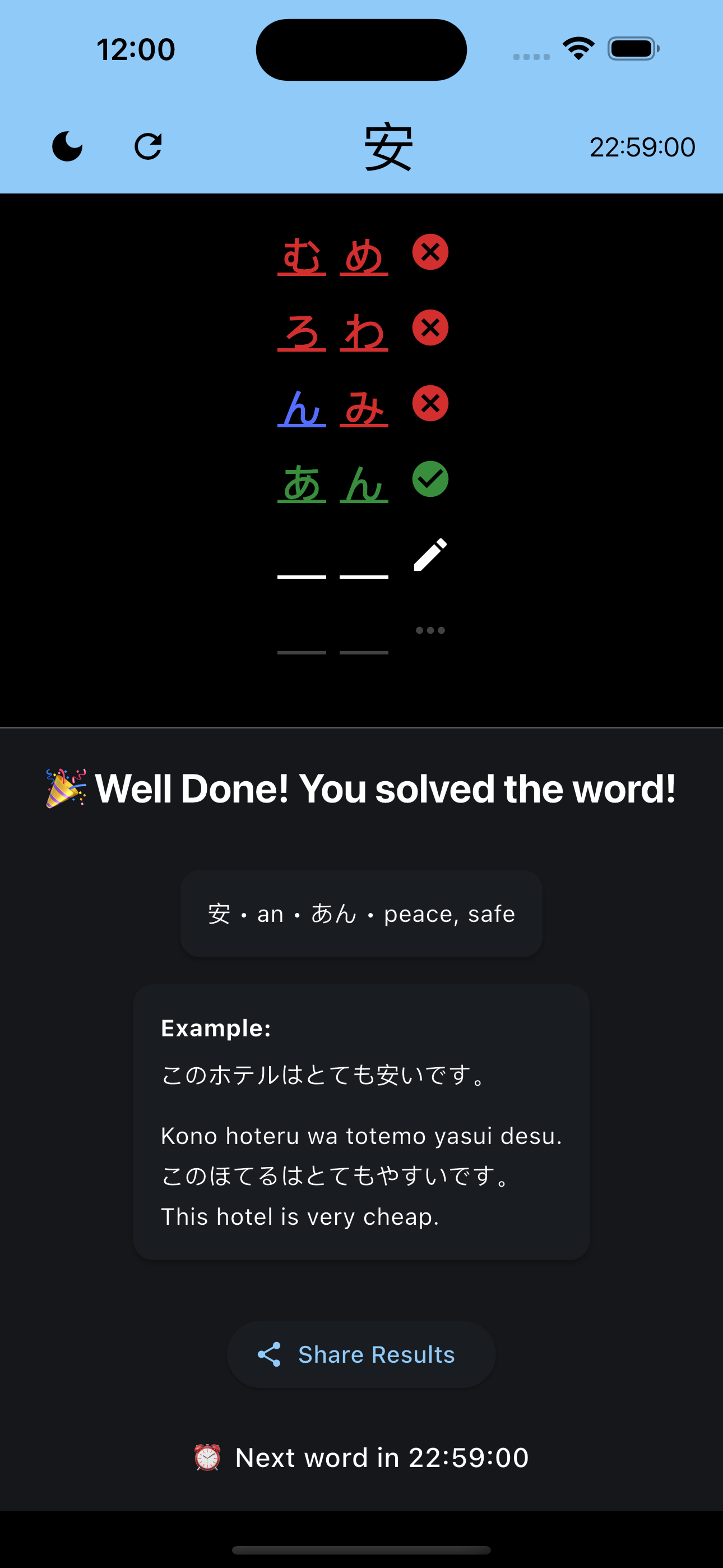Image resolution: width=723 pixels, height=1568 pixels.
Task: Share Results of the solved word
Action: tap(361, 1354)
